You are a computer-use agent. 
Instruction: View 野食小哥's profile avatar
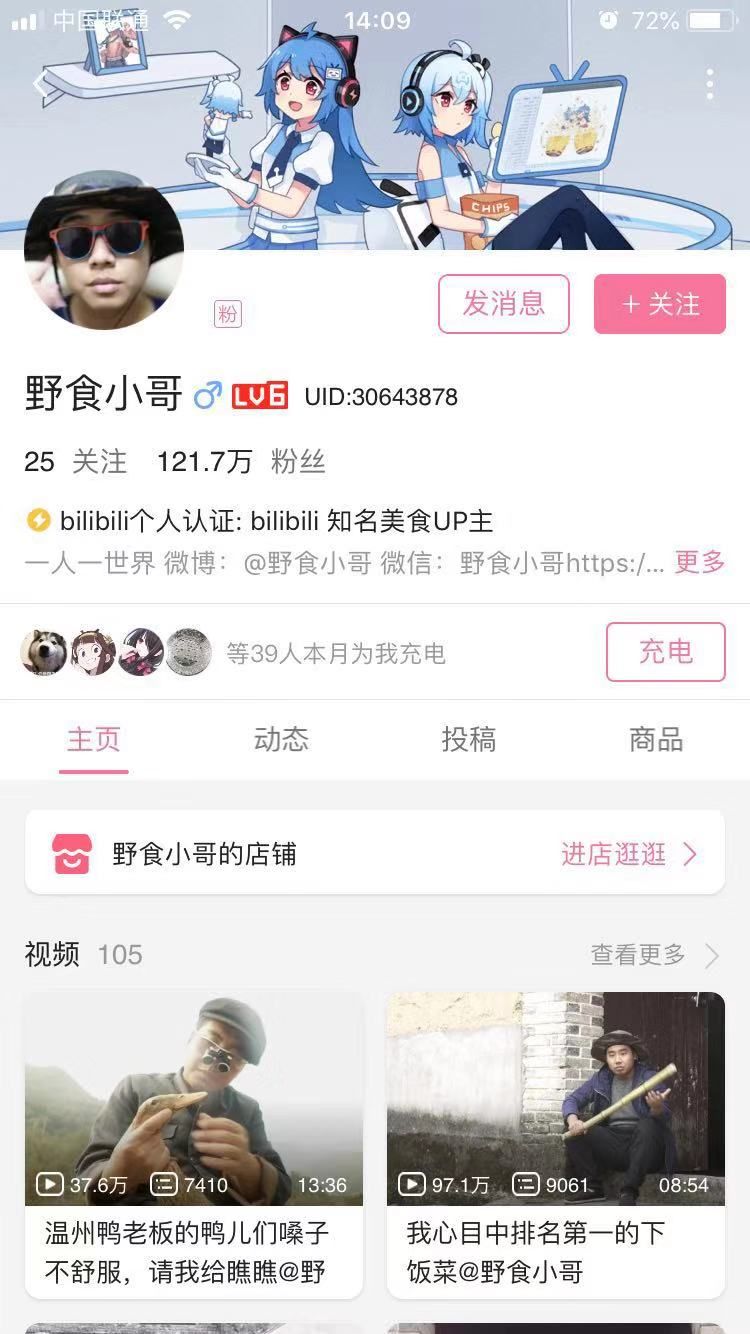[x=104, y=250]
